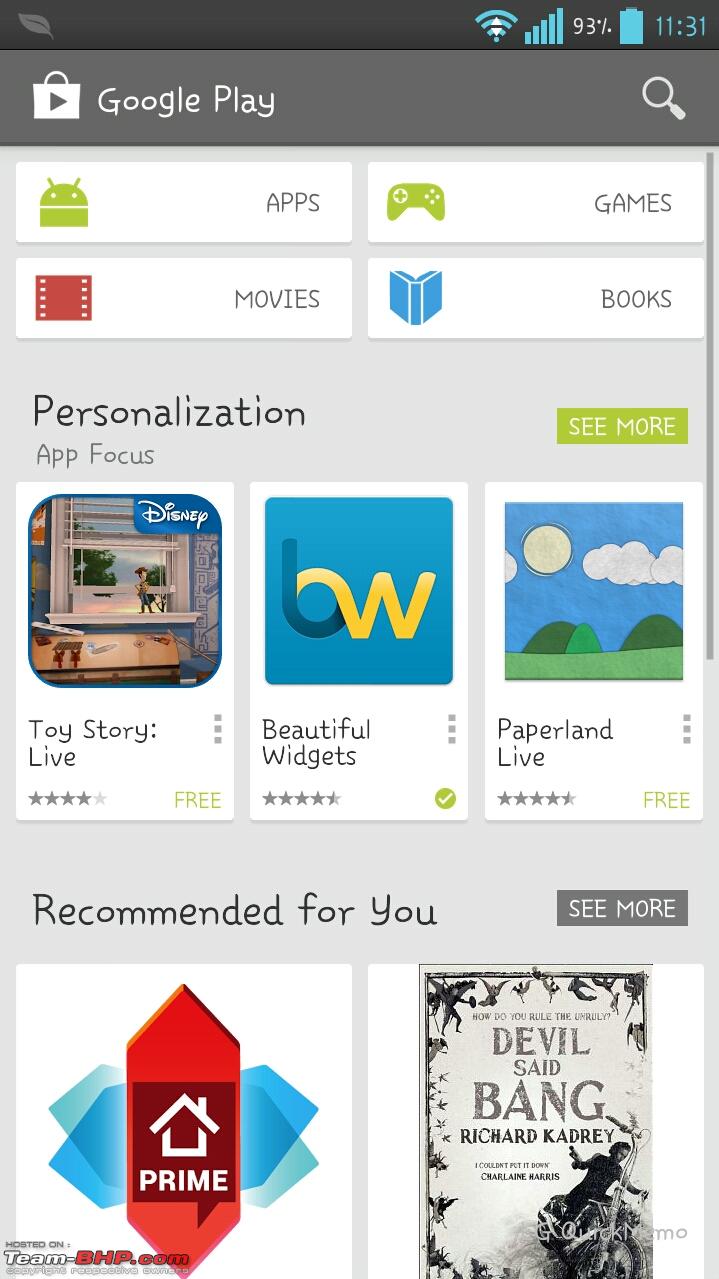Open the Paperland Live app card

(x=594, y=651)
